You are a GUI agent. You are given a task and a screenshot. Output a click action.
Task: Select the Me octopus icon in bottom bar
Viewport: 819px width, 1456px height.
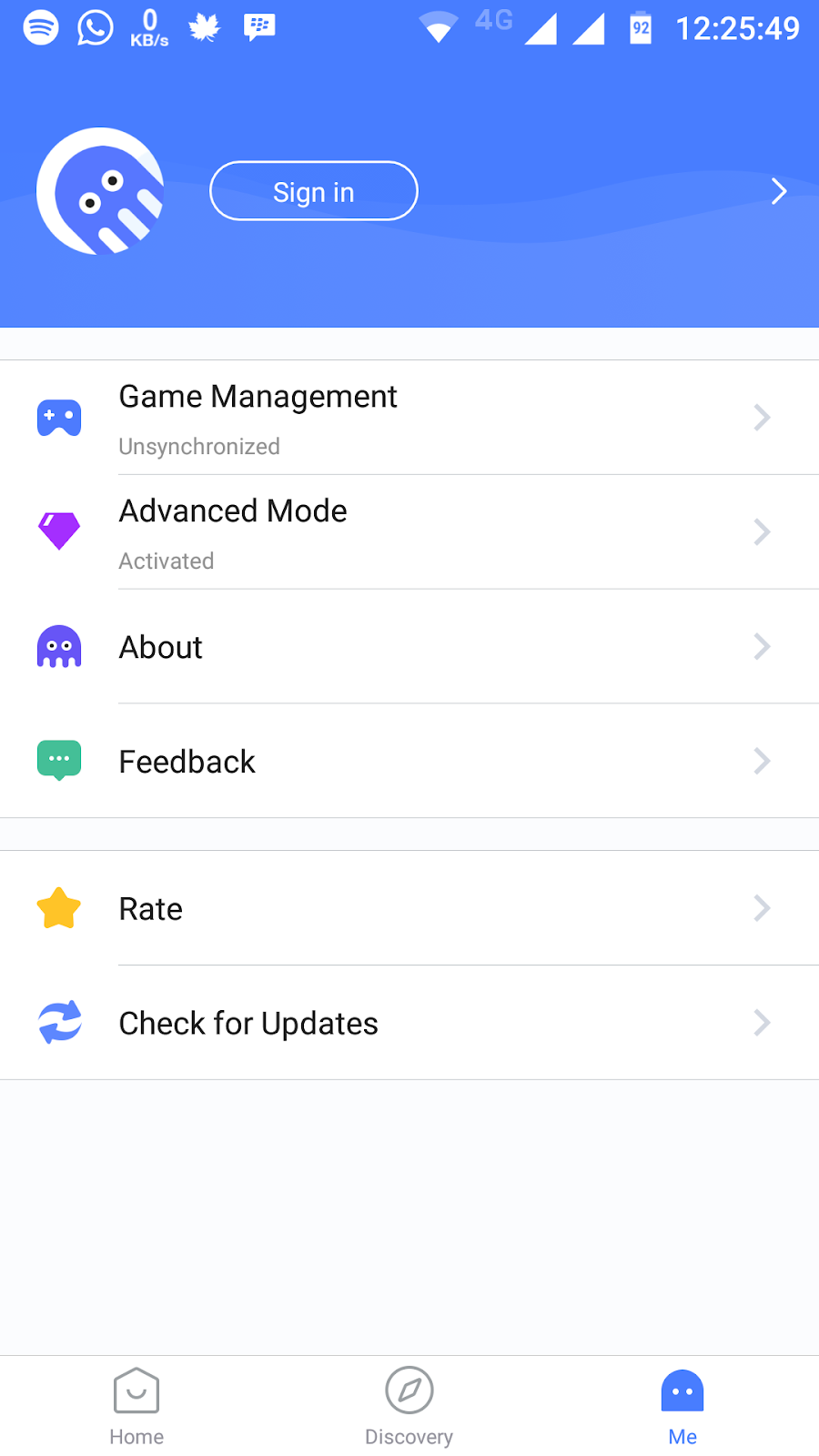[682, 1391]
